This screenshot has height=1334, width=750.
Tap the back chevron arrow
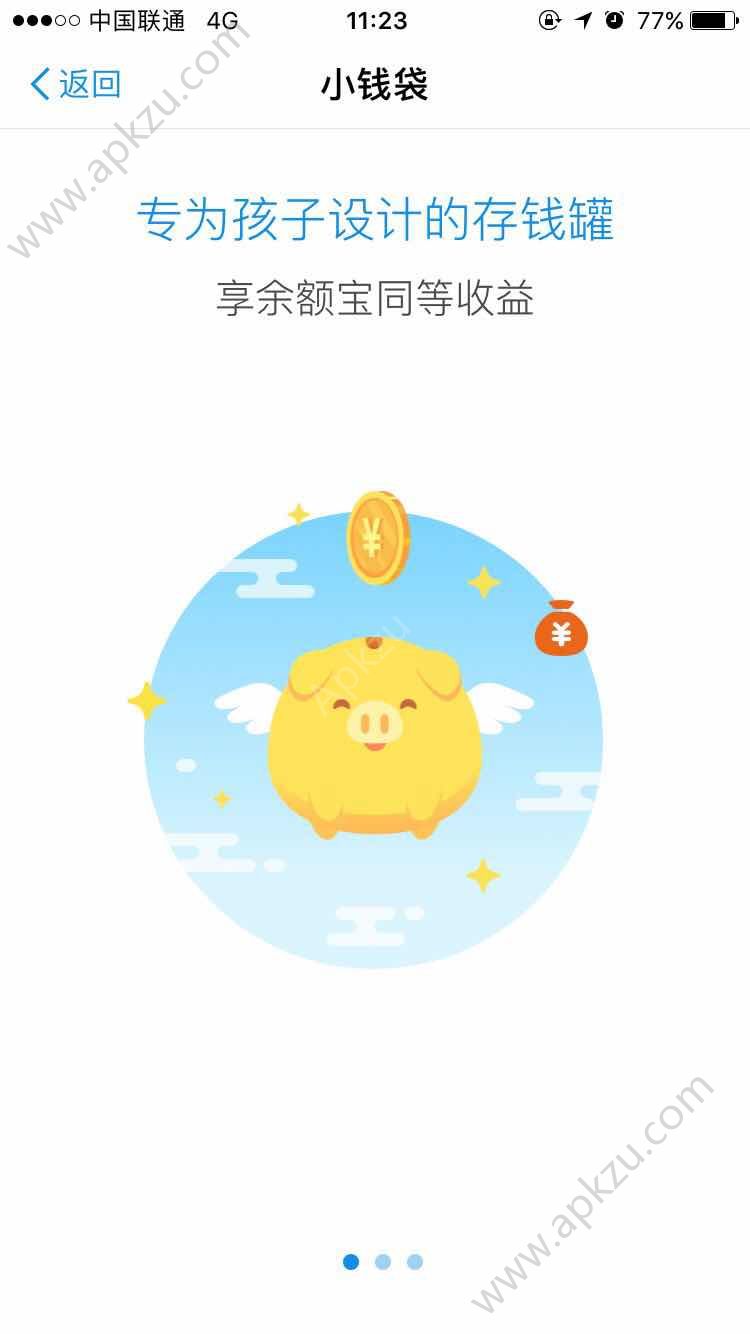(x=40, y=86)
